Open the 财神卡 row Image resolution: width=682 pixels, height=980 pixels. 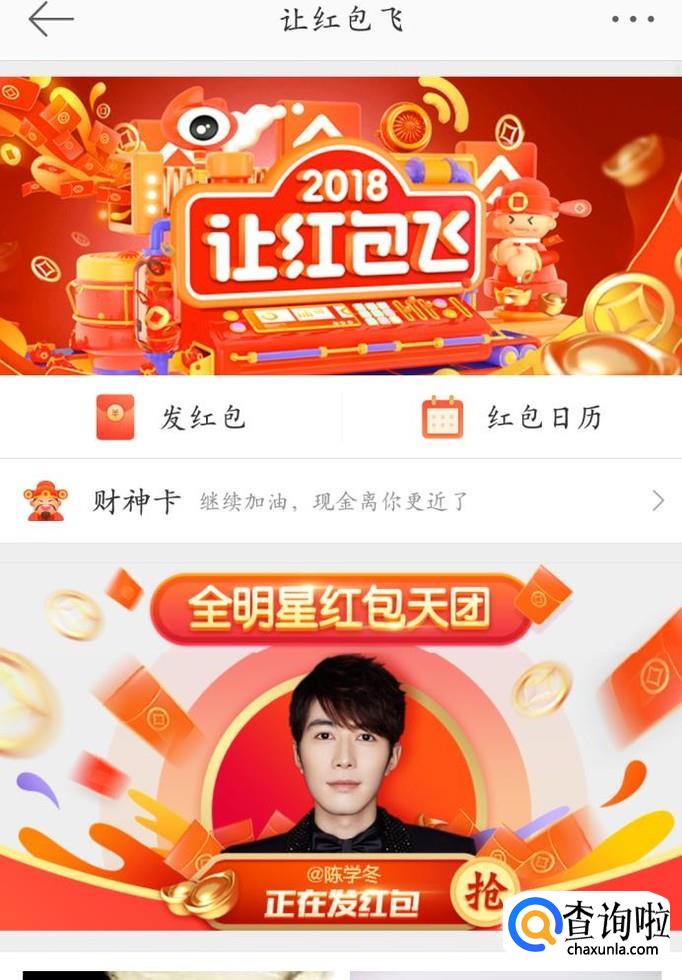coord(341,501)
